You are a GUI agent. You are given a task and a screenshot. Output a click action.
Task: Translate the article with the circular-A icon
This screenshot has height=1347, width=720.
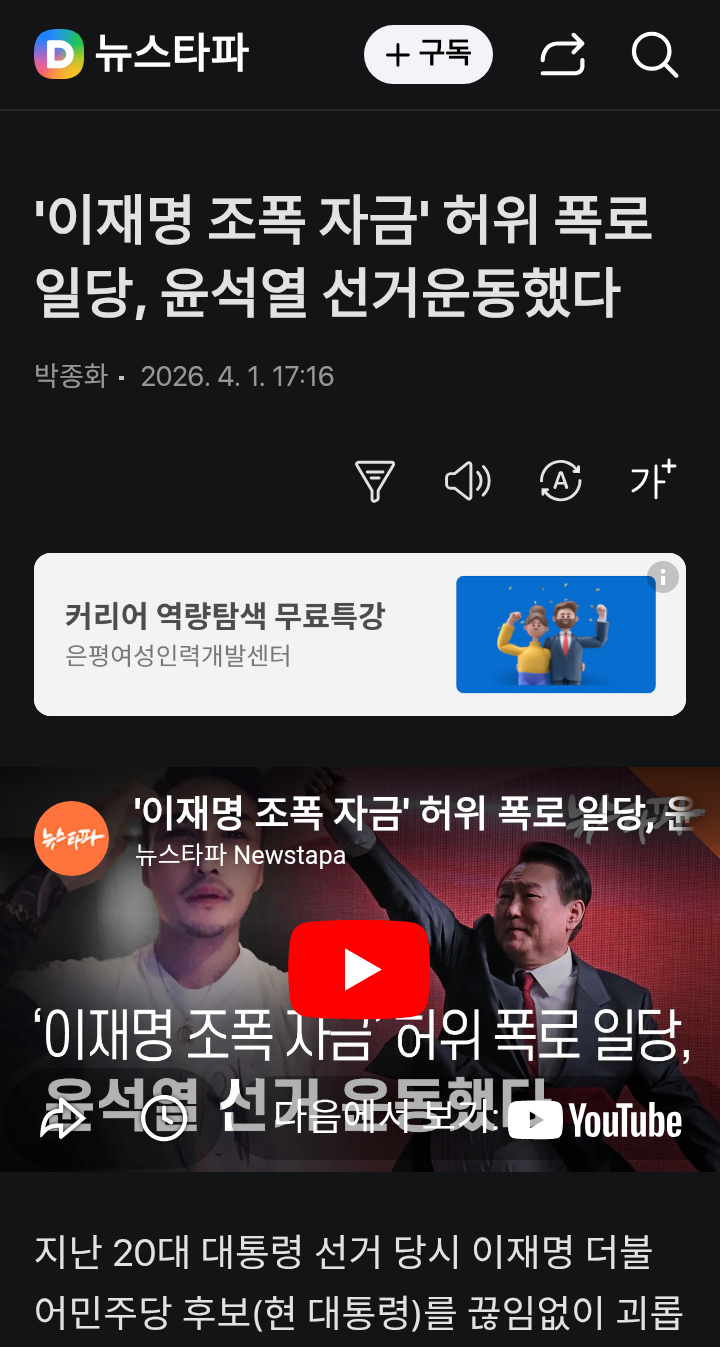pos(560,481)
